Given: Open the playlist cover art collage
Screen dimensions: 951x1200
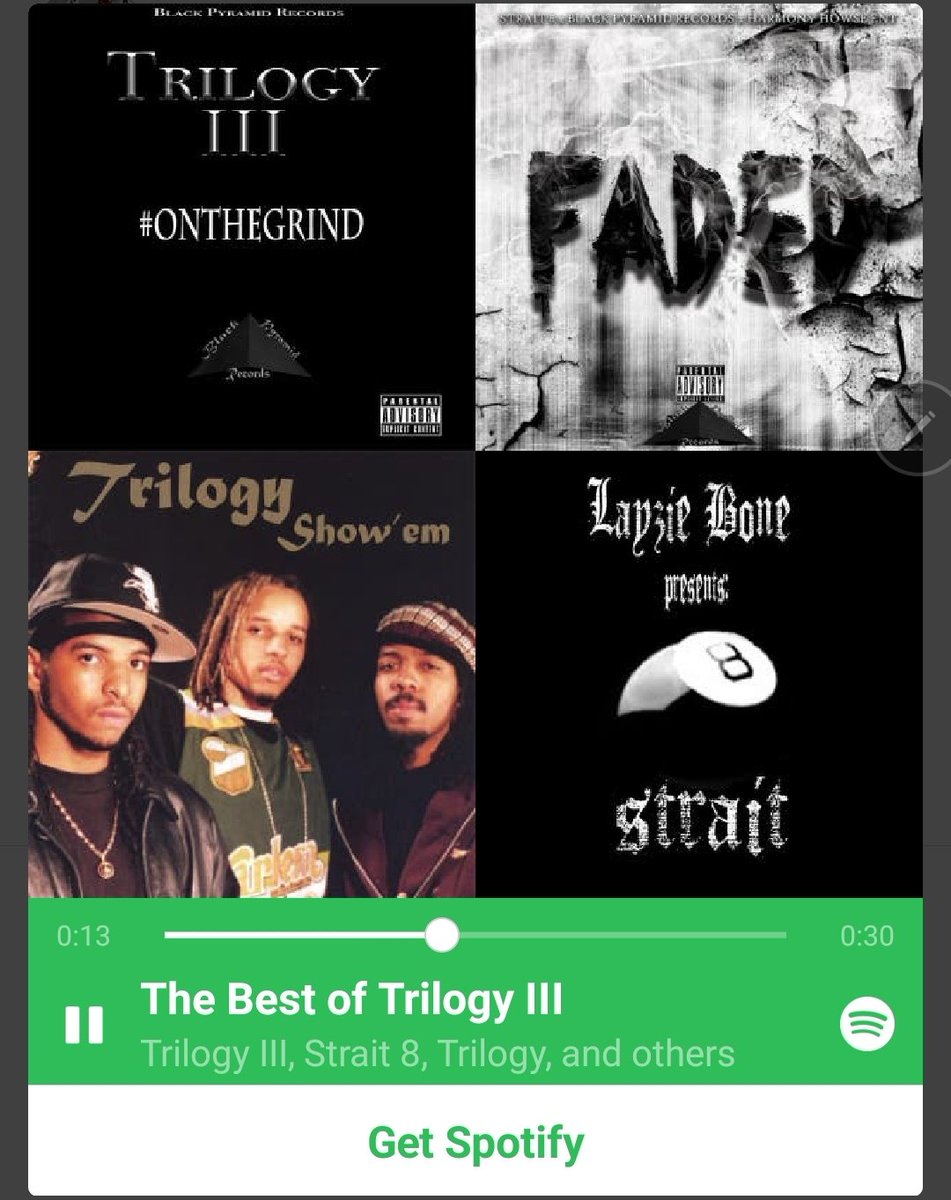Looking at the screenshot, I should click(476, 450).
